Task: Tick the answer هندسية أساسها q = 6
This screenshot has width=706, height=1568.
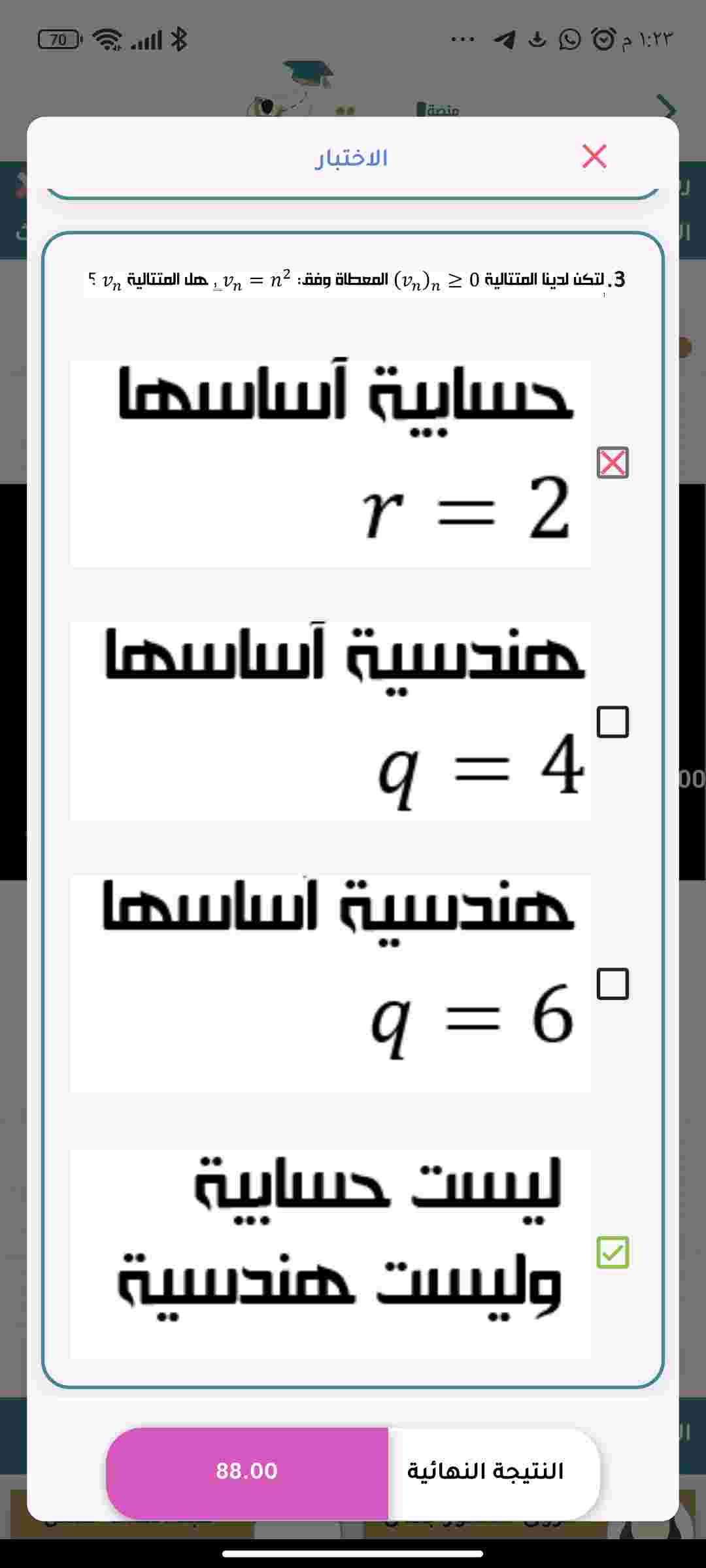Action: click(x=613, y=984)
